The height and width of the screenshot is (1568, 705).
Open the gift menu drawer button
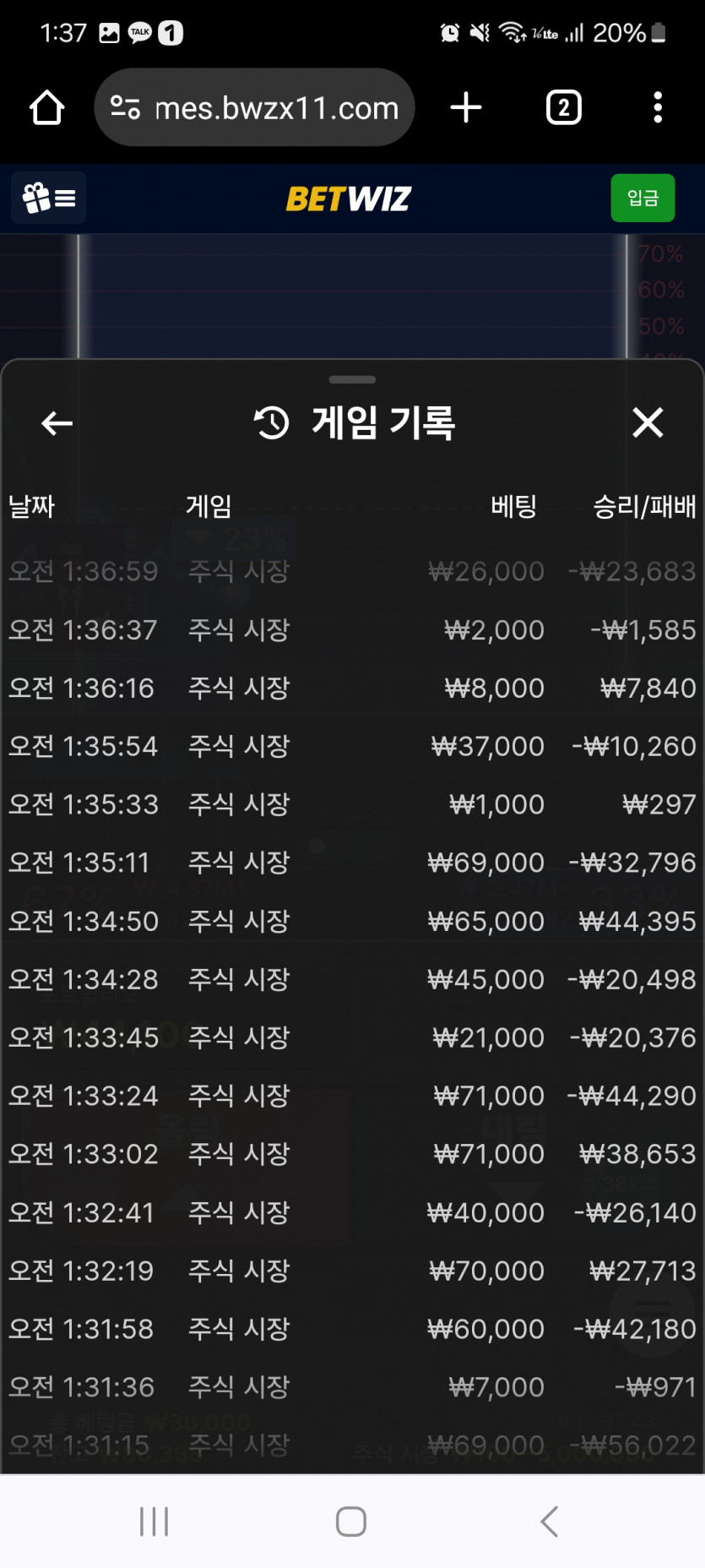49,199
